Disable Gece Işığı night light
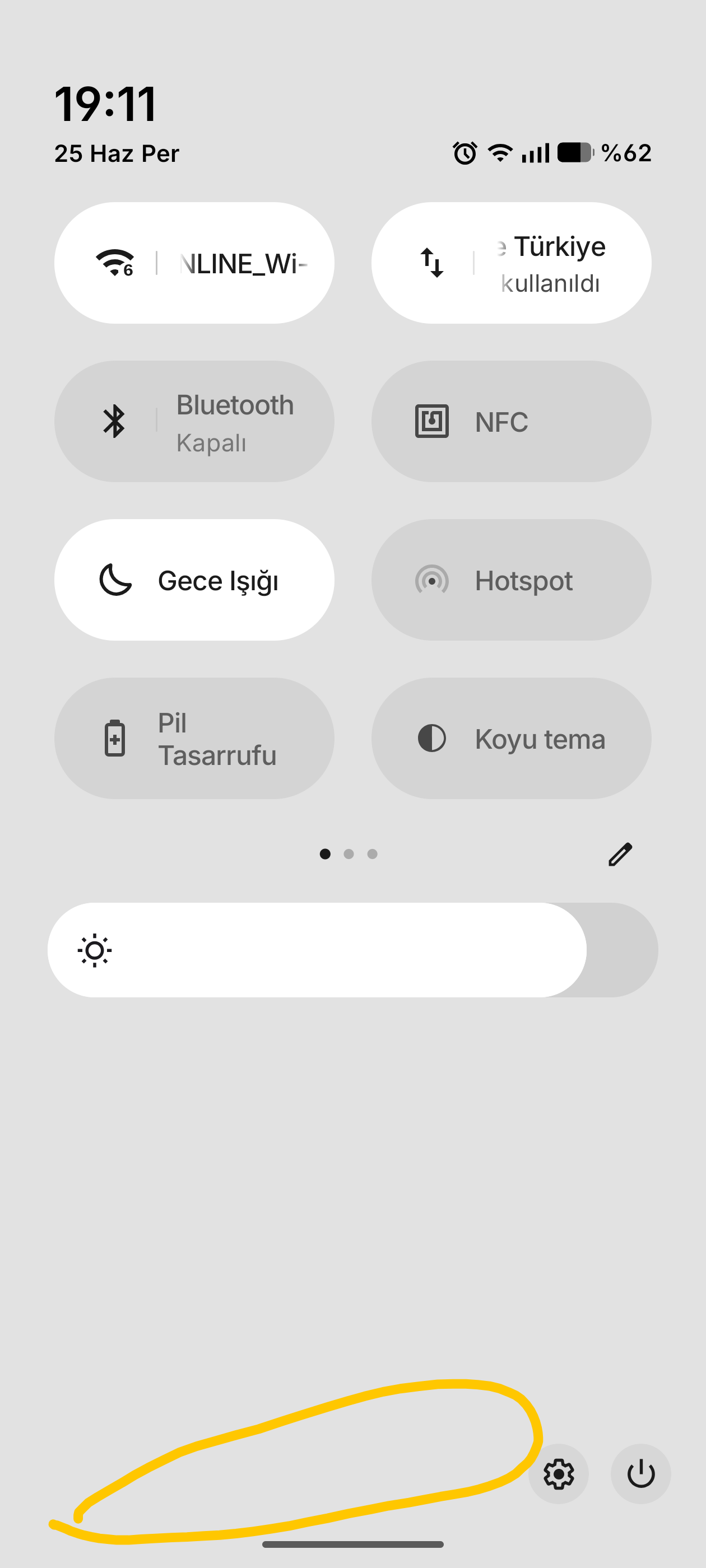Screen dimensions: 706x1568 194,580
